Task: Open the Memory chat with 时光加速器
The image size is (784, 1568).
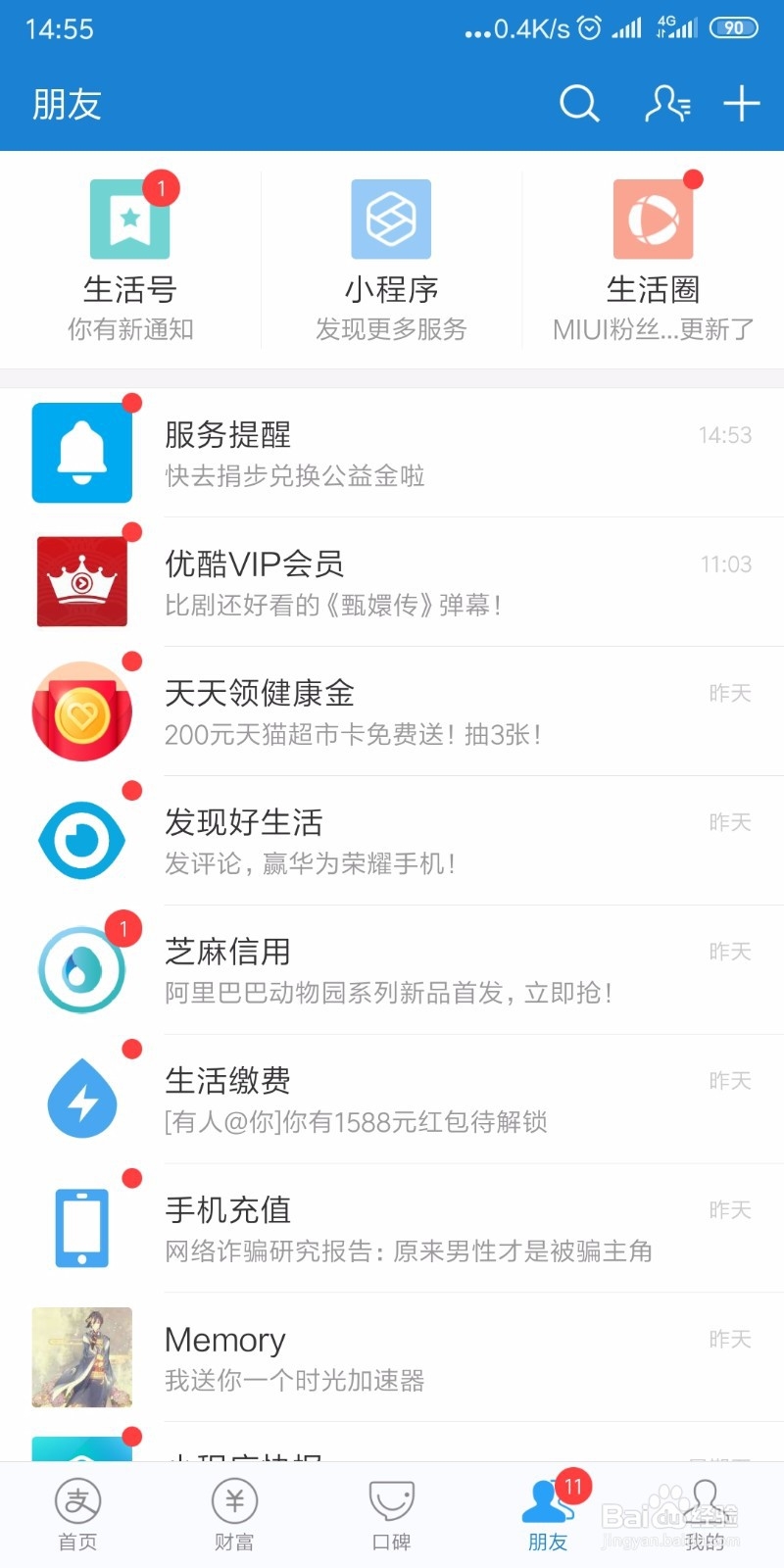Action: click(392, 1356)
